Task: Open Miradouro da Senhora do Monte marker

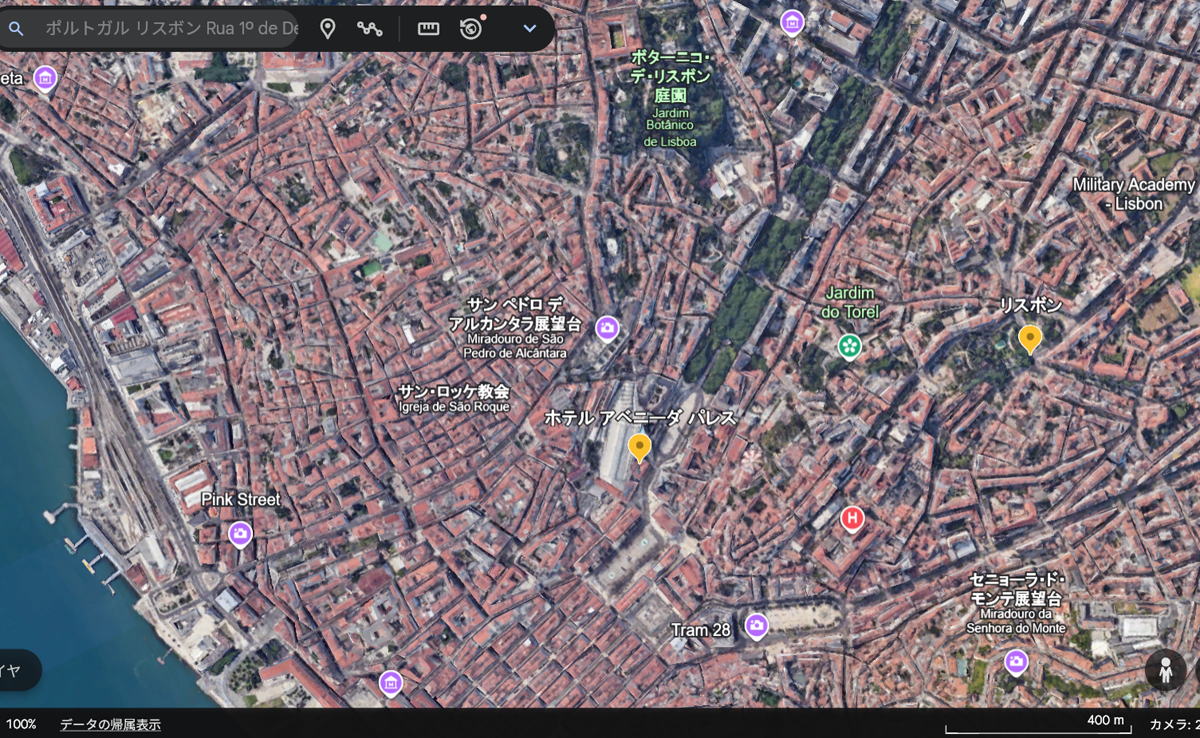Action: [x=1016, y=661]
